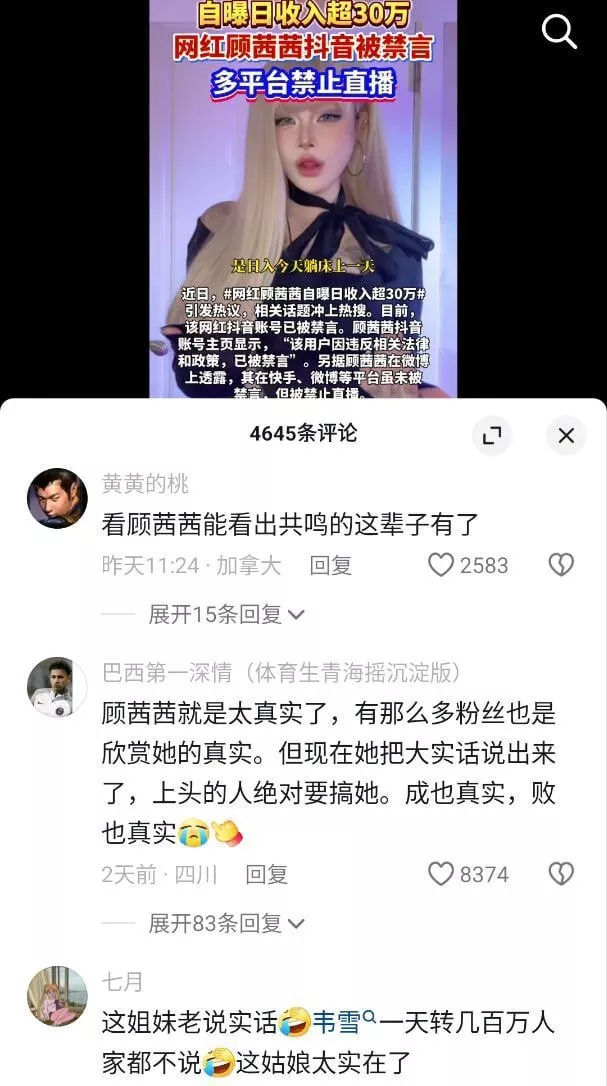607x1086 pixels.
Task: Expand the comments panel to full screen
Action: click(x=492, y=435)
